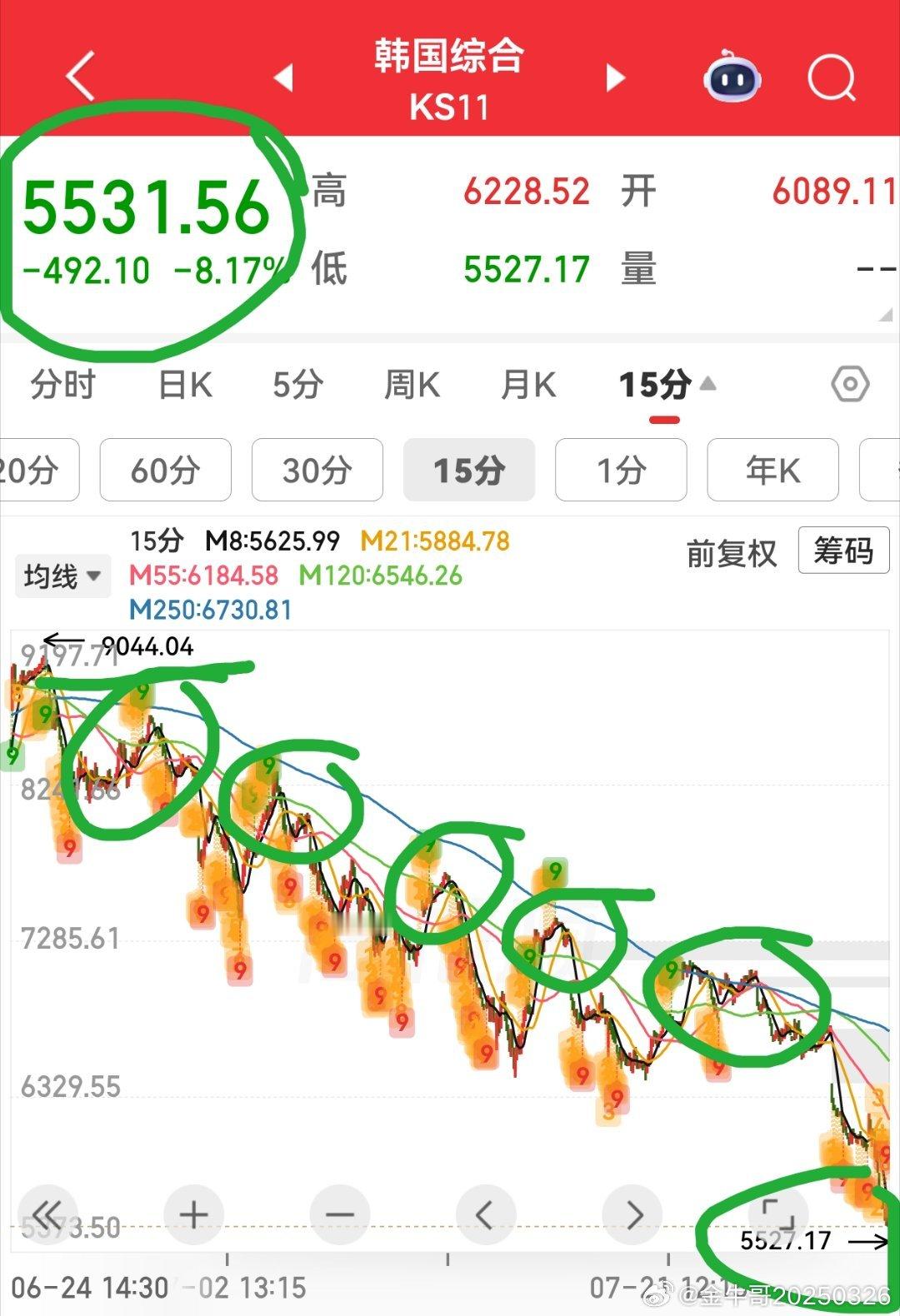Choose the 年K period chip
This screenshot has width=900, height=1316.
[x=772, y=471]
